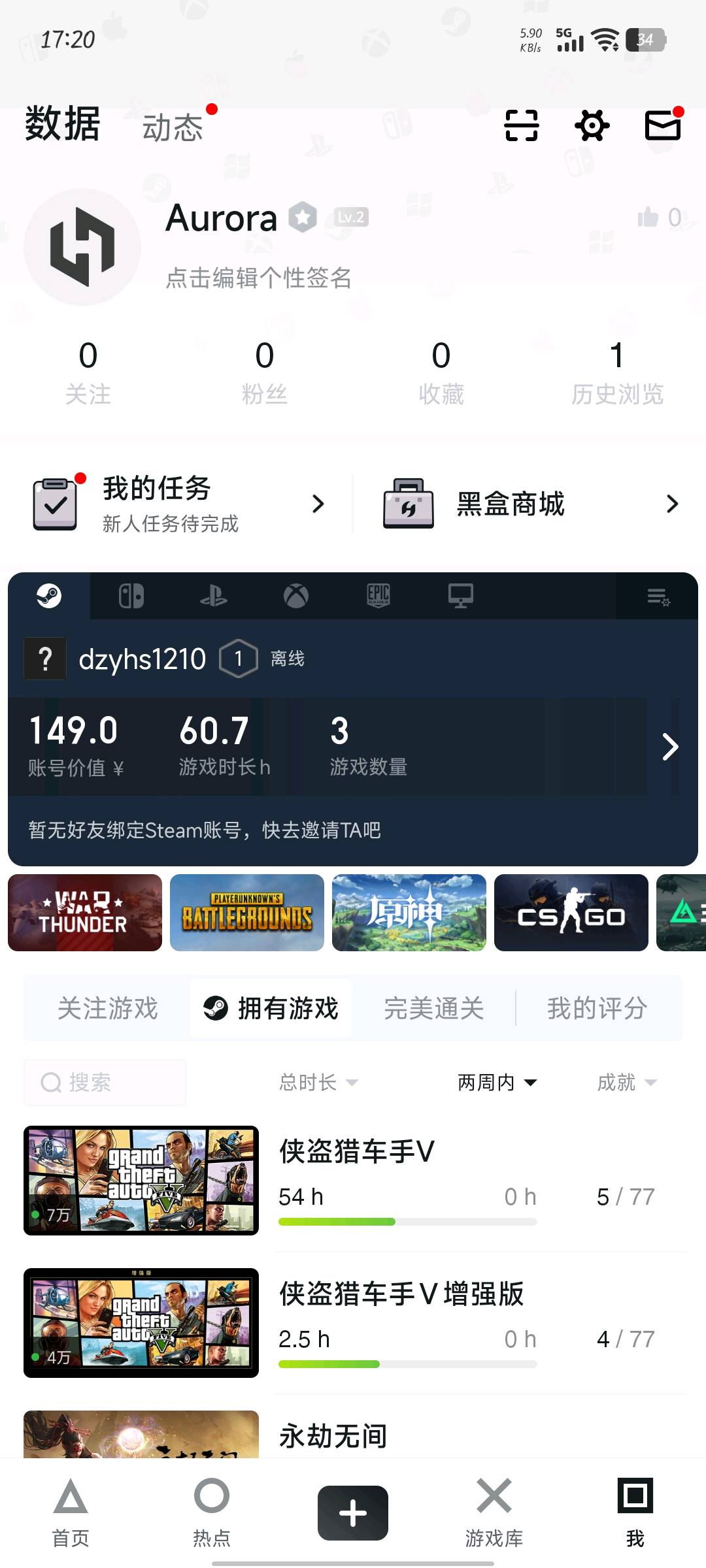Tap the 搜索 game search box

pyautogui.click(x=105, y=1083)
